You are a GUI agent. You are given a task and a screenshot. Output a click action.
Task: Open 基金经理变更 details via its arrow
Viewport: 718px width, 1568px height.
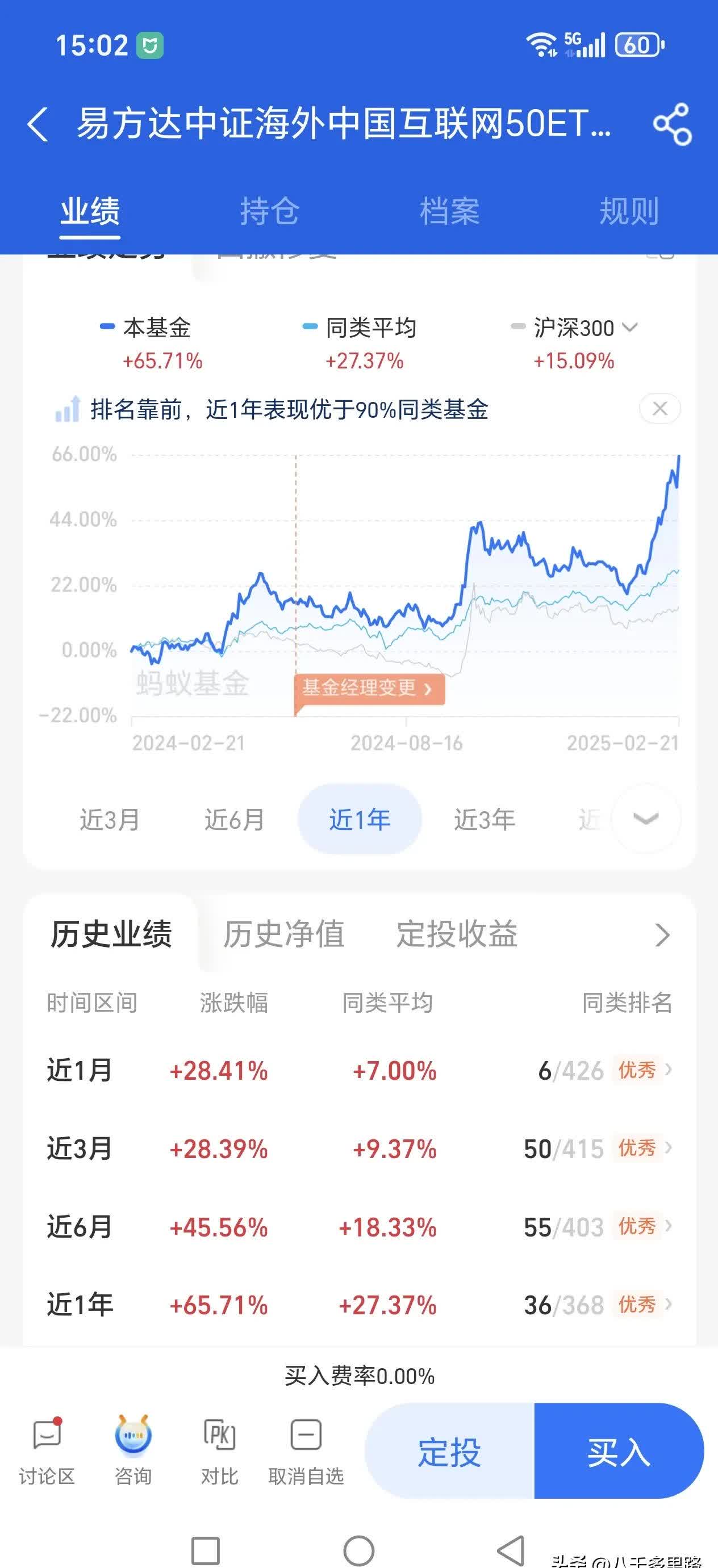click(429, 689)
